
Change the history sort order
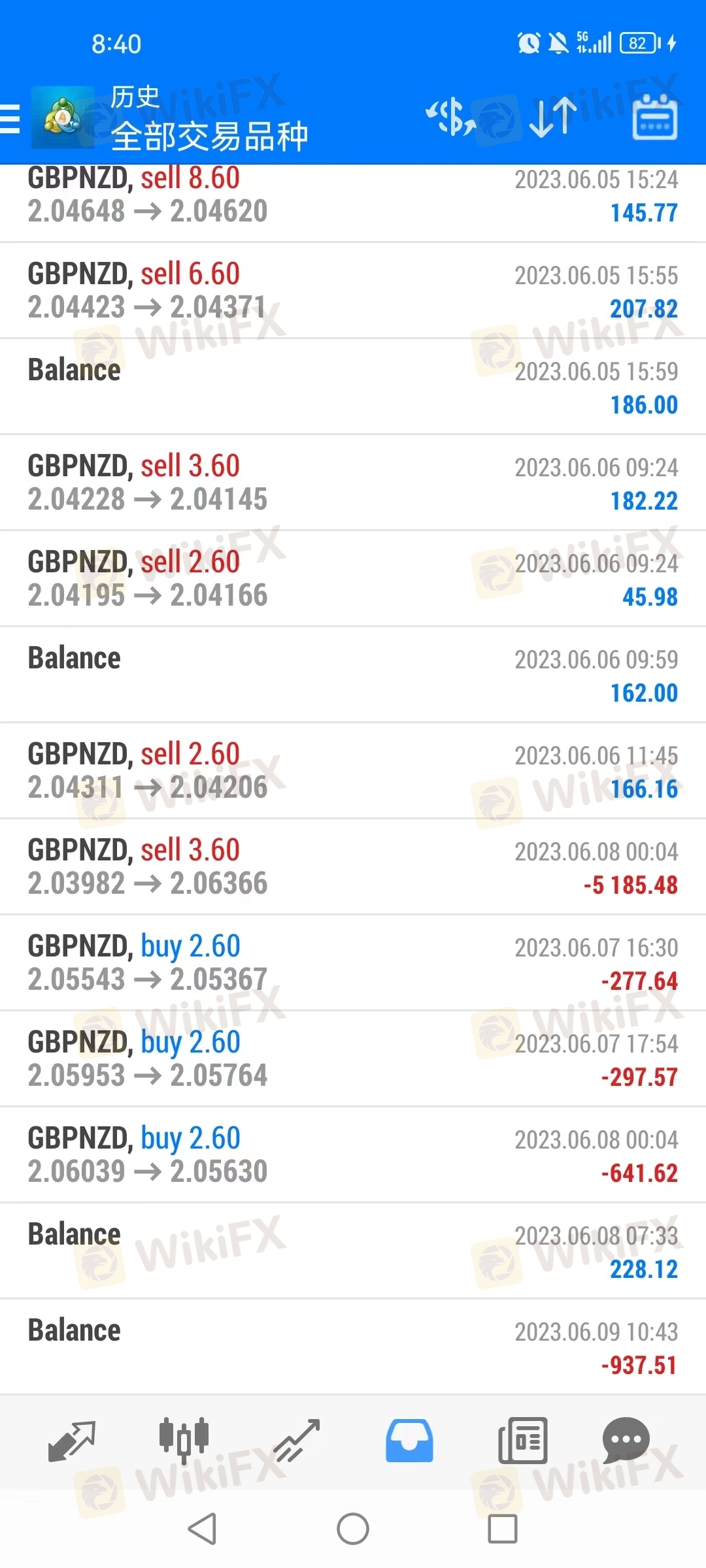point(552,118)
